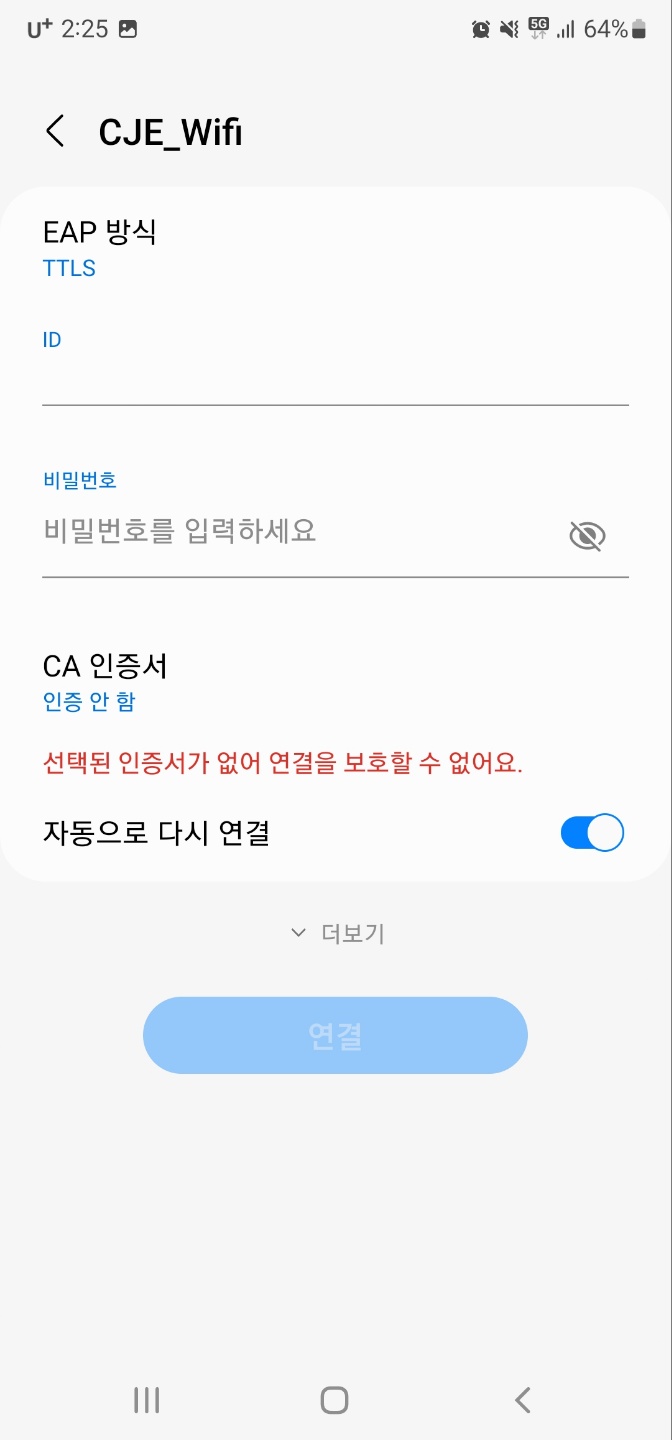Screen dimensions: 672x1440
Task: Expand the 더보기 options
Action: click(x=336, y=933)
